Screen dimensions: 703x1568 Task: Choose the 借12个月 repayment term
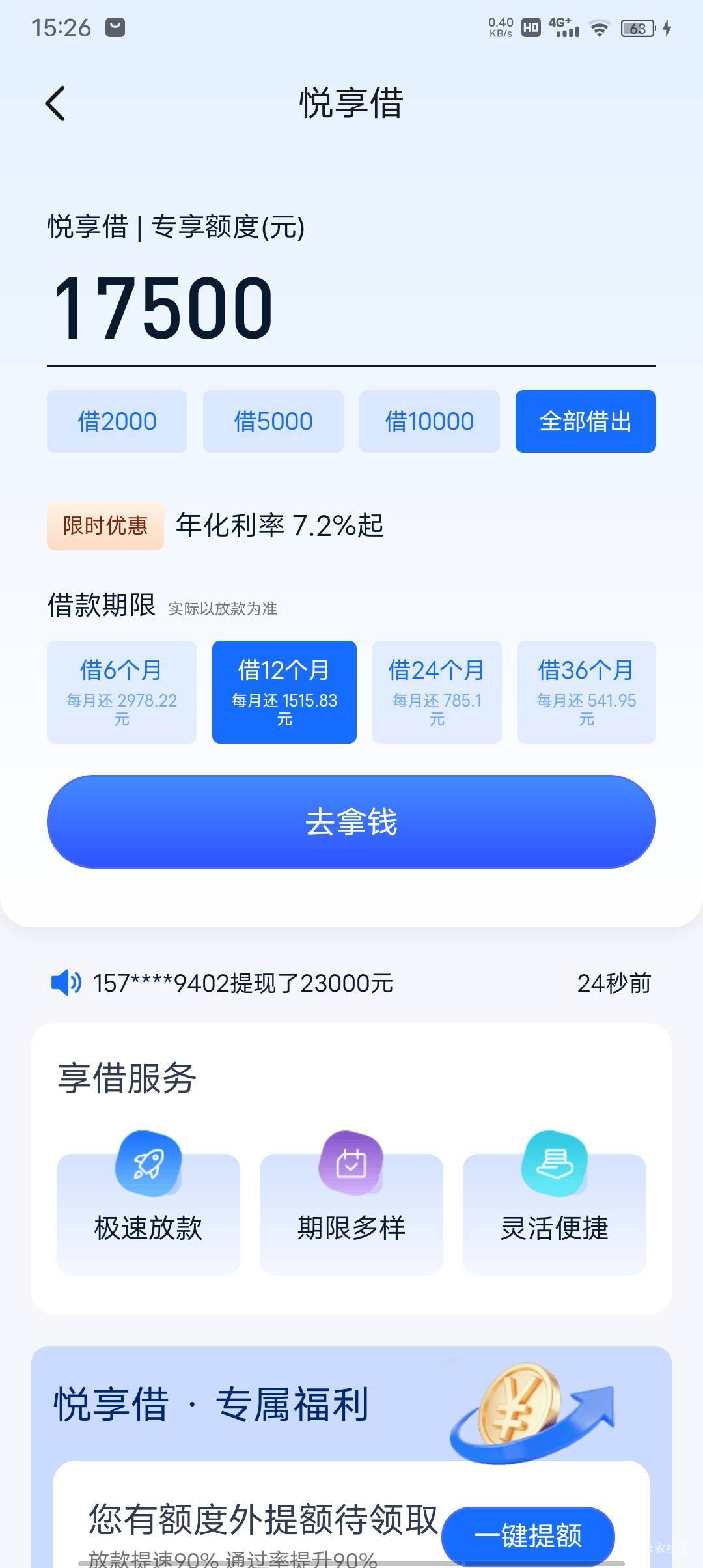coord(284,692)
